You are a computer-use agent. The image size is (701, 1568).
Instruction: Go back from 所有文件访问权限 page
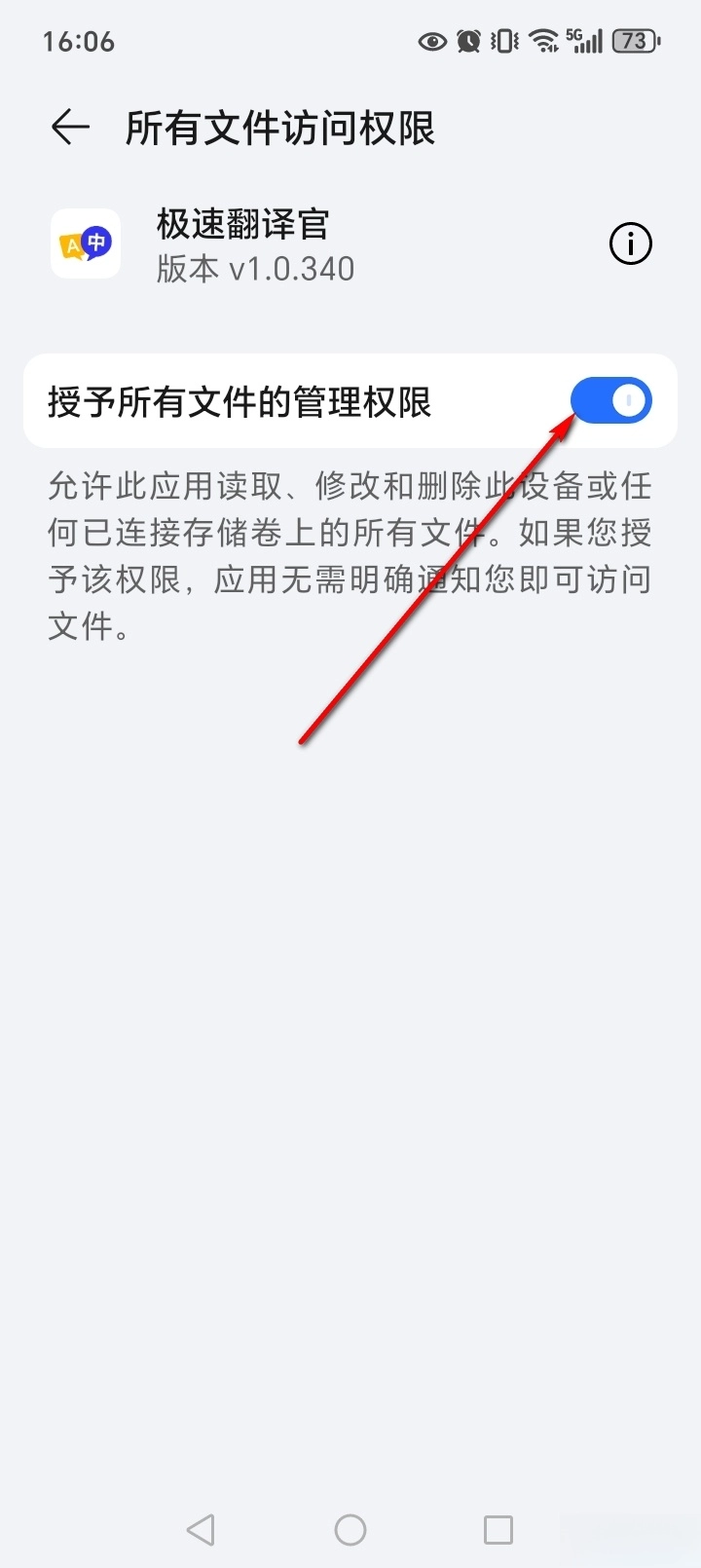tap(70, 128)
